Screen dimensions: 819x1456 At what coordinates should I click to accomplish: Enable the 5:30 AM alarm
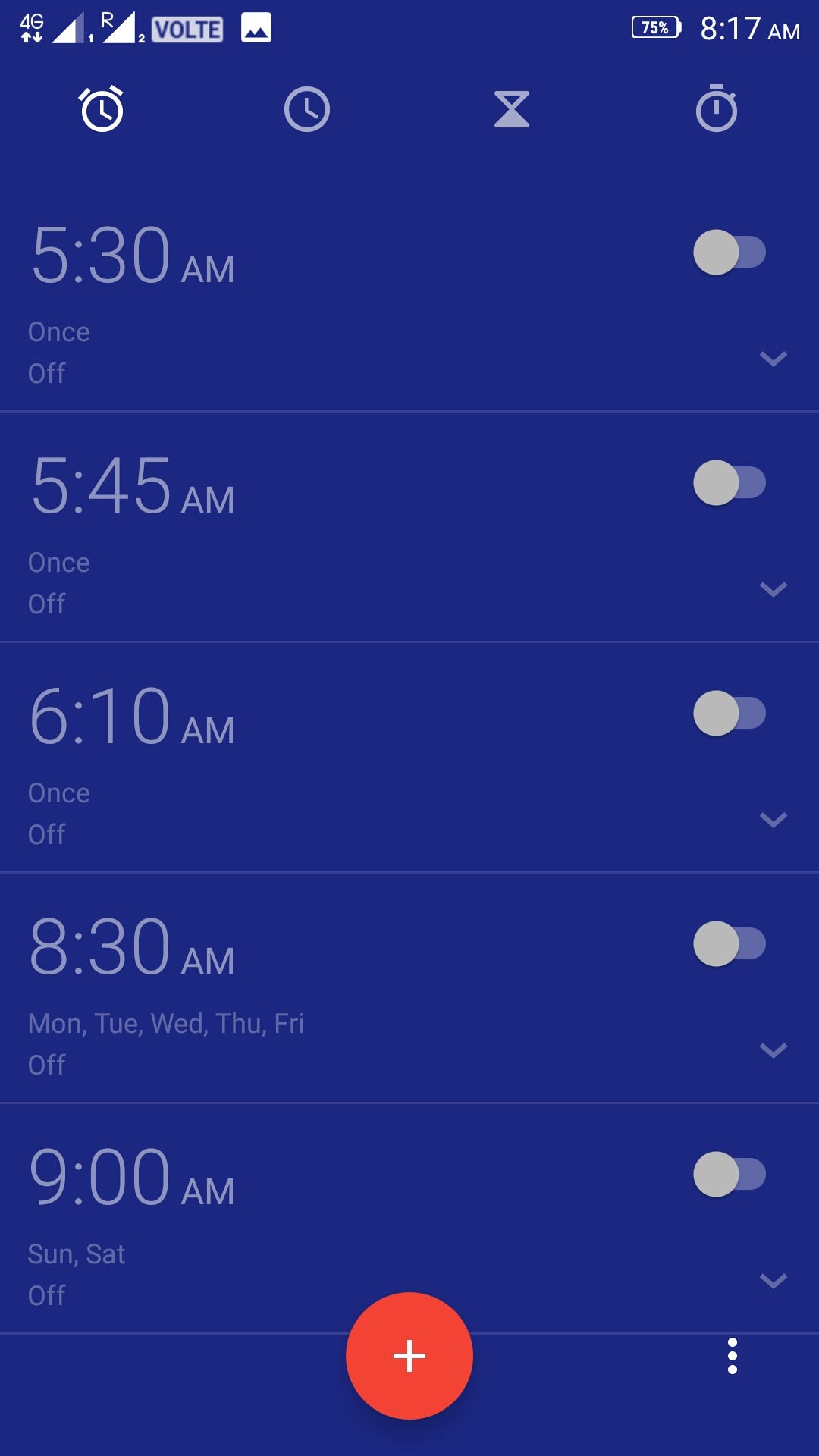coord(729,253)
